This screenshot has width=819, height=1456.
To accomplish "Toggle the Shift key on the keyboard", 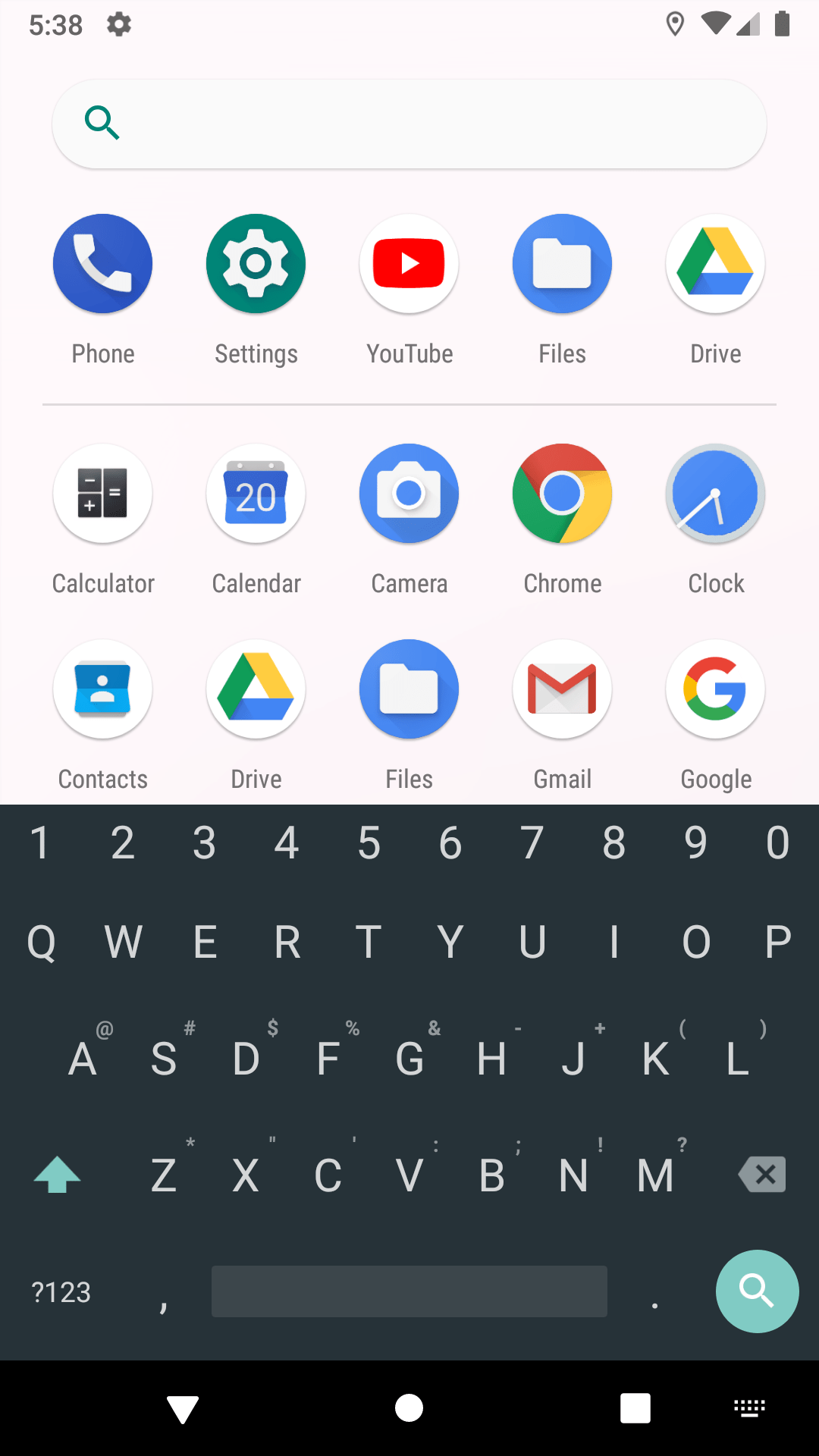I will pos(57,1175).
